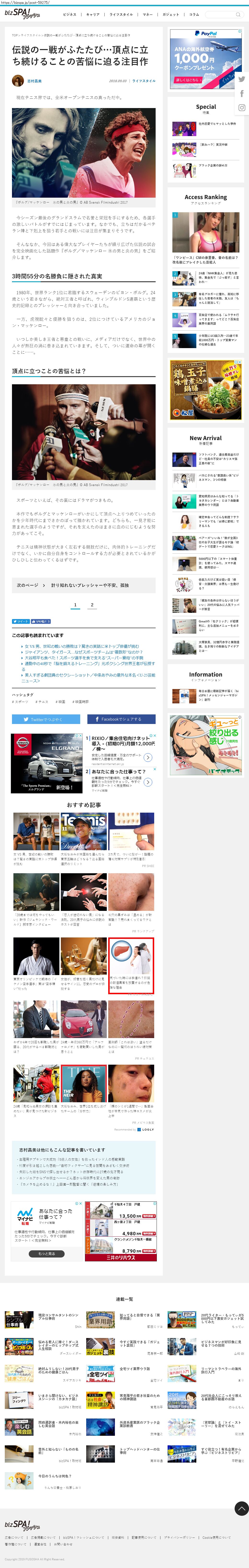Select the ガジェット section
Viewport: 249px width, 1568px height.
click(171, 14)
